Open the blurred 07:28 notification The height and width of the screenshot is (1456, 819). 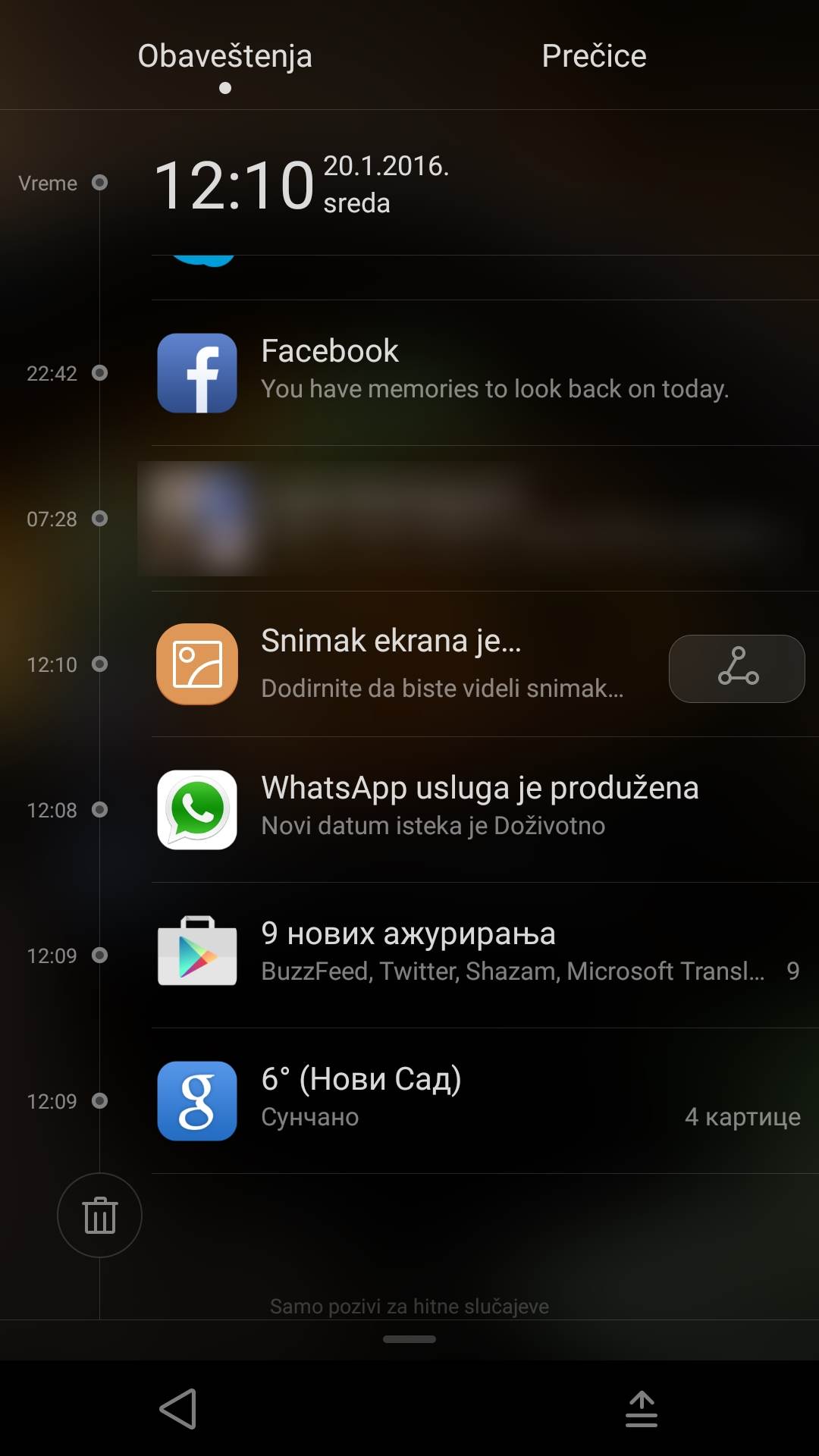point(470,519)
